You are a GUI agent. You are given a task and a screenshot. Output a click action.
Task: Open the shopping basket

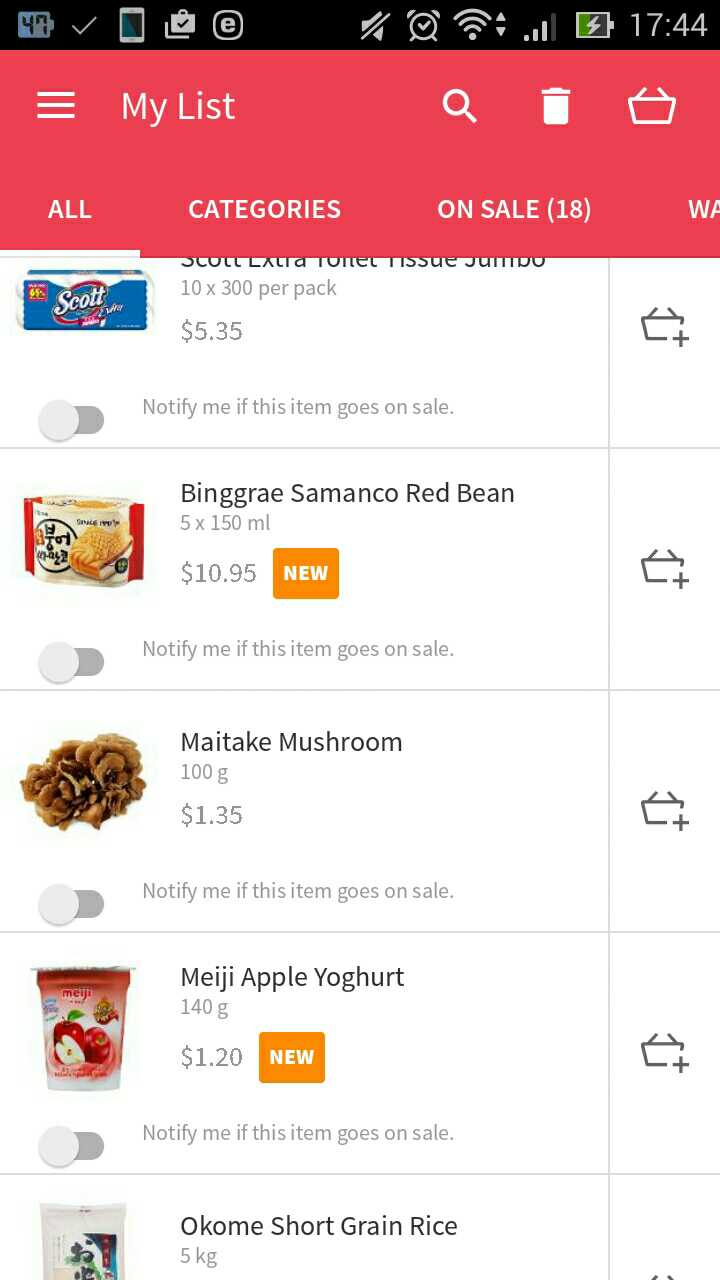pos(652,106)
